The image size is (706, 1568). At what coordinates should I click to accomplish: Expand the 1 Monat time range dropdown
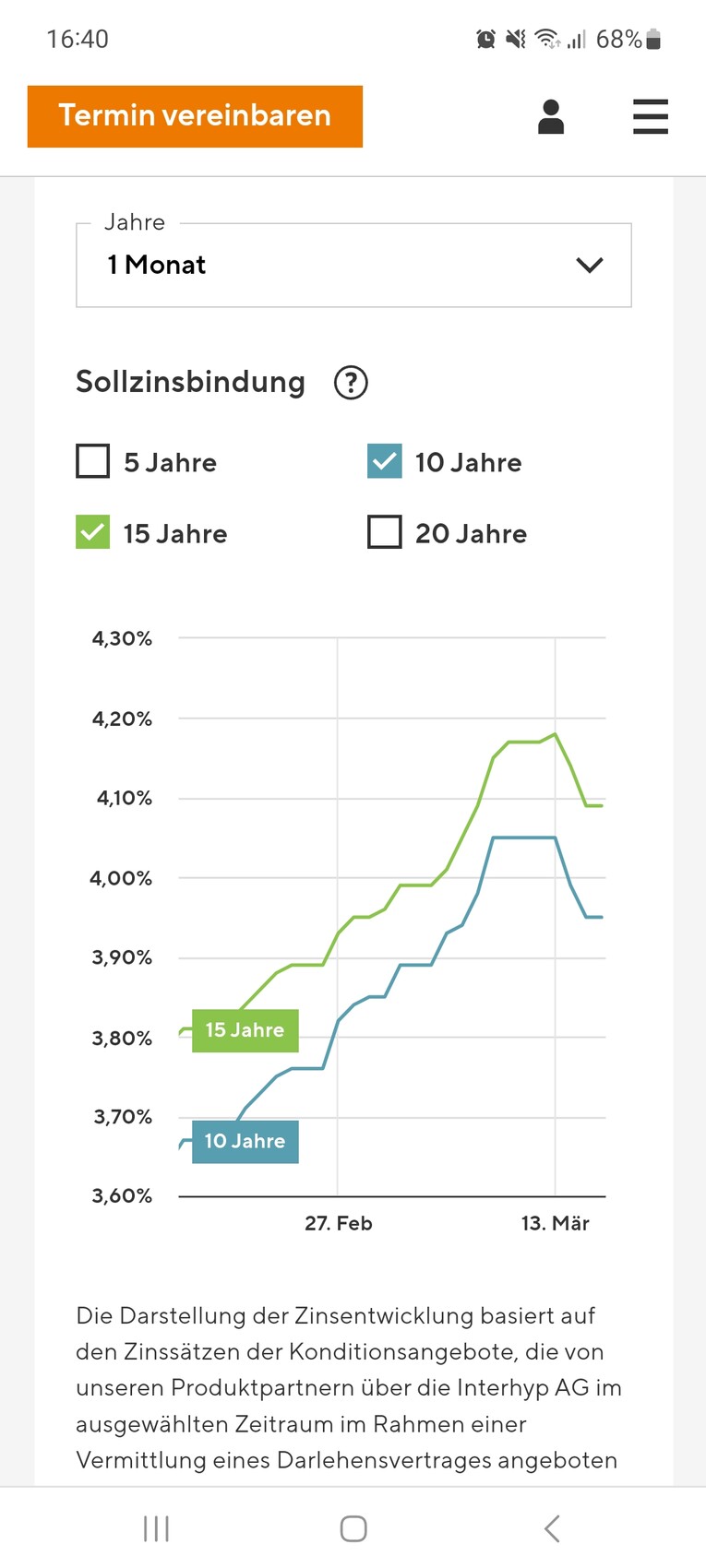(x=353, y=266)
